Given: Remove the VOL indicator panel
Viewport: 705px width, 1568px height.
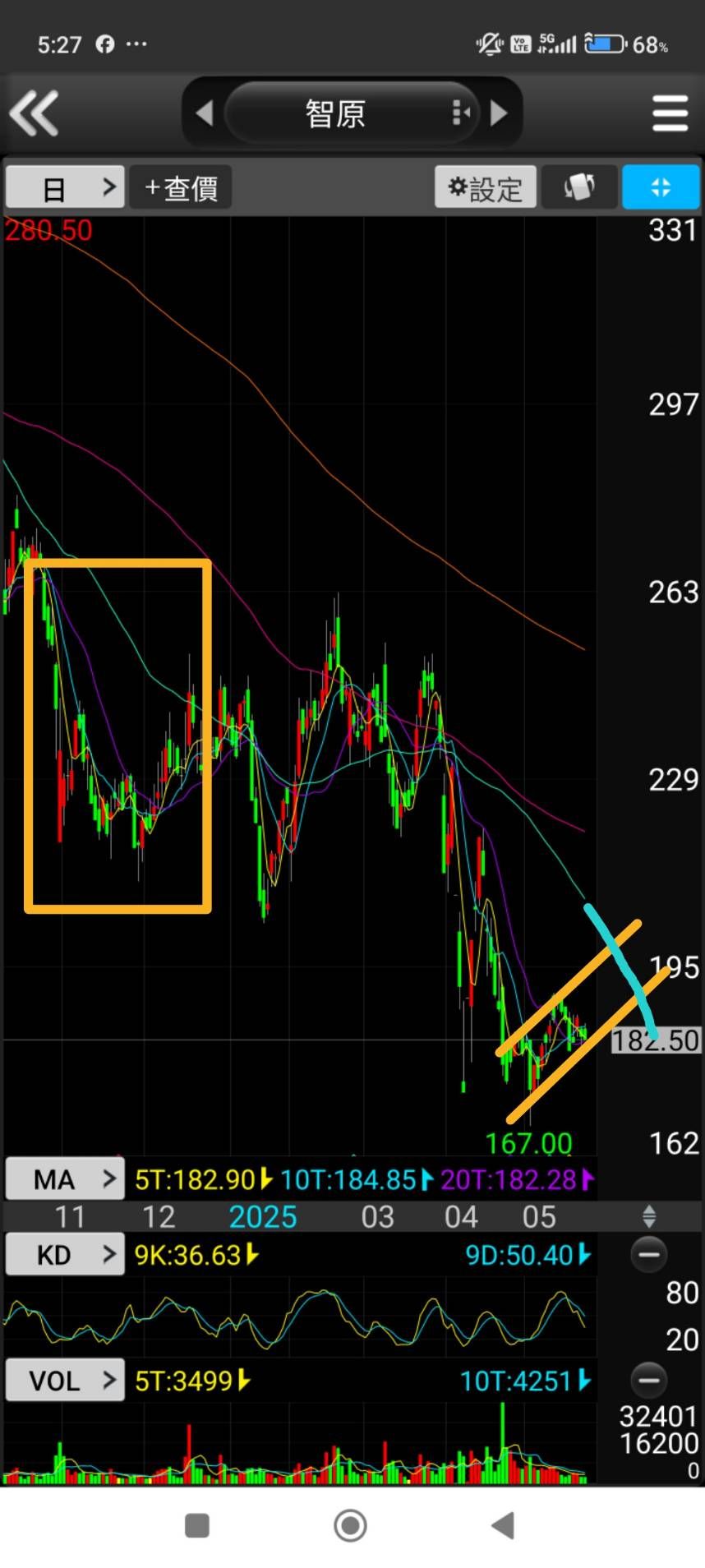Looking at the screenshot, I should (648, 1381).
